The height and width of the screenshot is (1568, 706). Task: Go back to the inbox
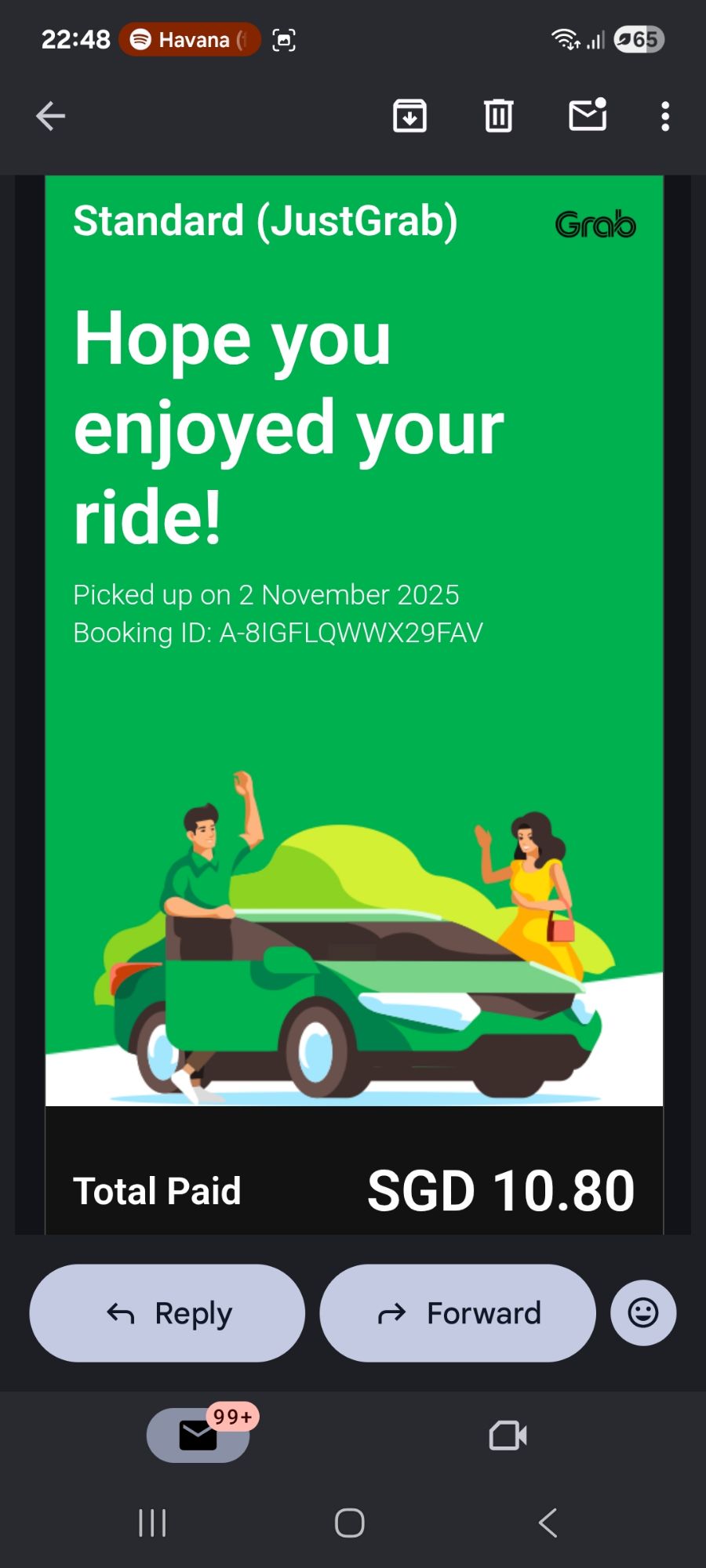click(x=51, y=116)
